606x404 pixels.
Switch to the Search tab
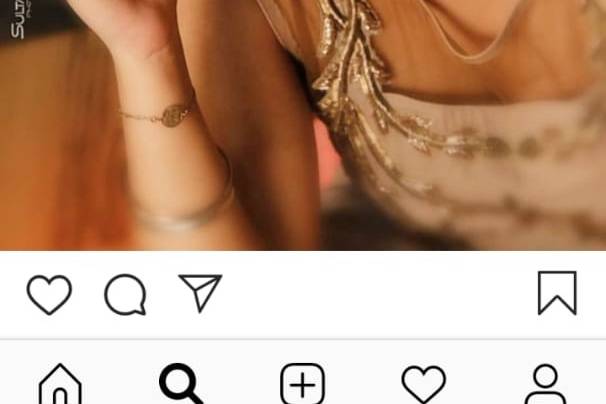click(x=181, y=385)
